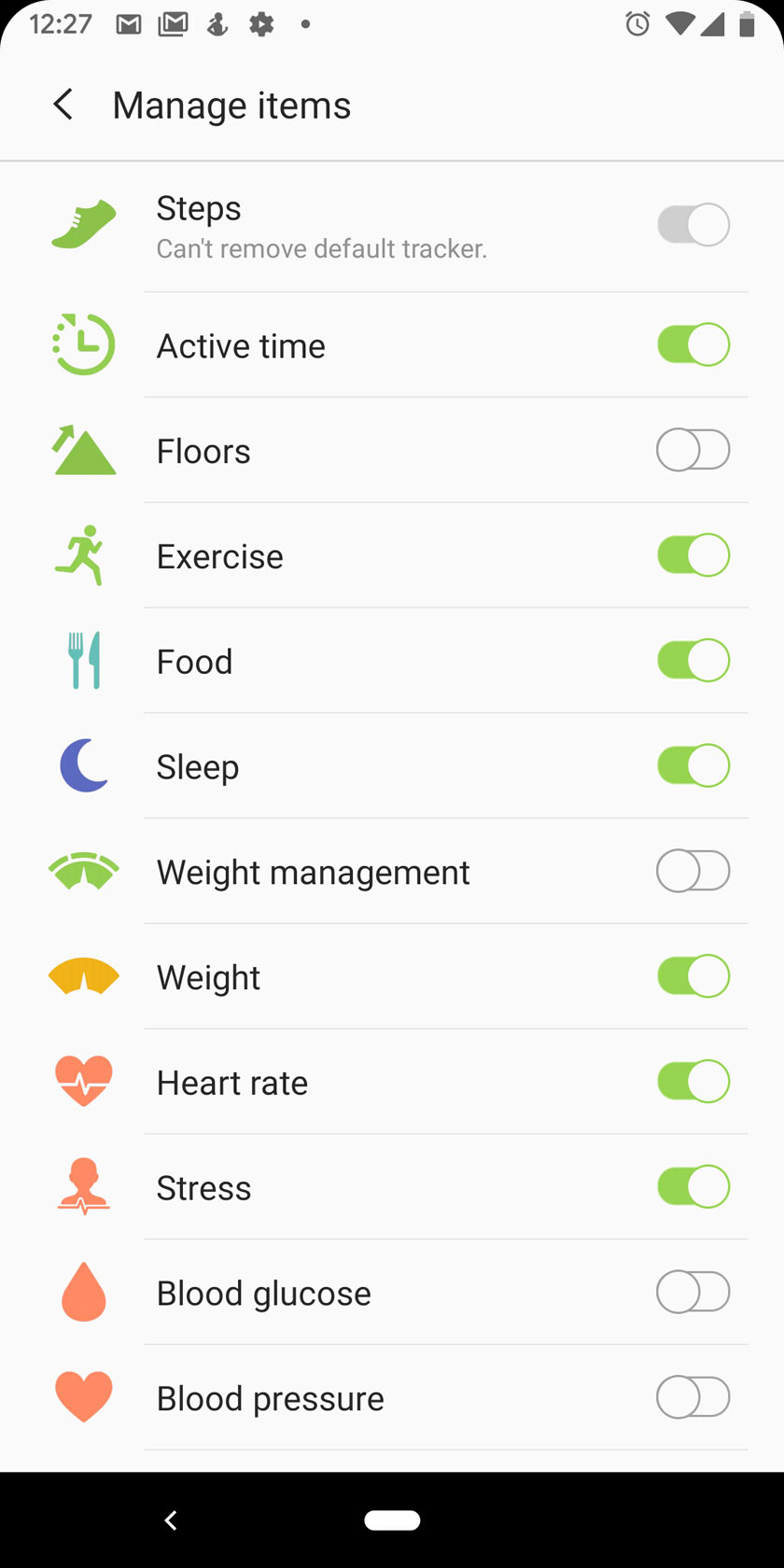Tap the system back arrow in navigation bar
The width and height of the screenshot is (784, 1568).
click(x=171, y=1520)
